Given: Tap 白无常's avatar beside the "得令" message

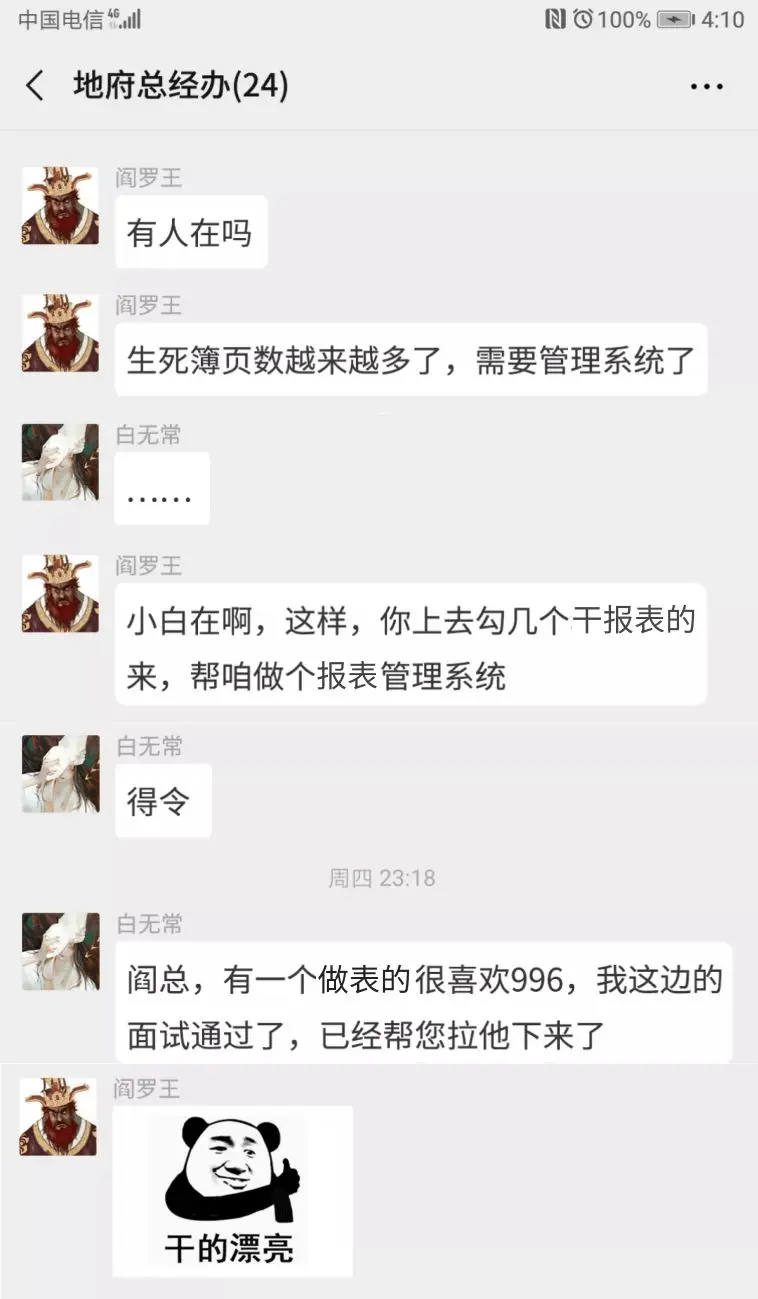Looking at the screenshot, I should [60, 774].
